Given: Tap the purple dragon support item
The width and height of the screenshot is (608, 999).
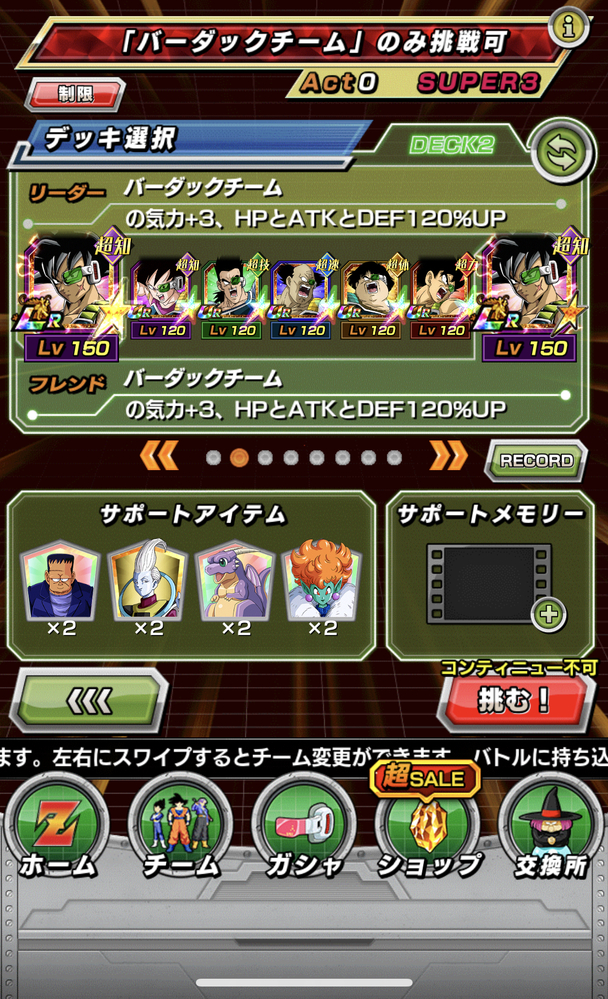Looking at the screenshot, I should [x=235, y=583].
